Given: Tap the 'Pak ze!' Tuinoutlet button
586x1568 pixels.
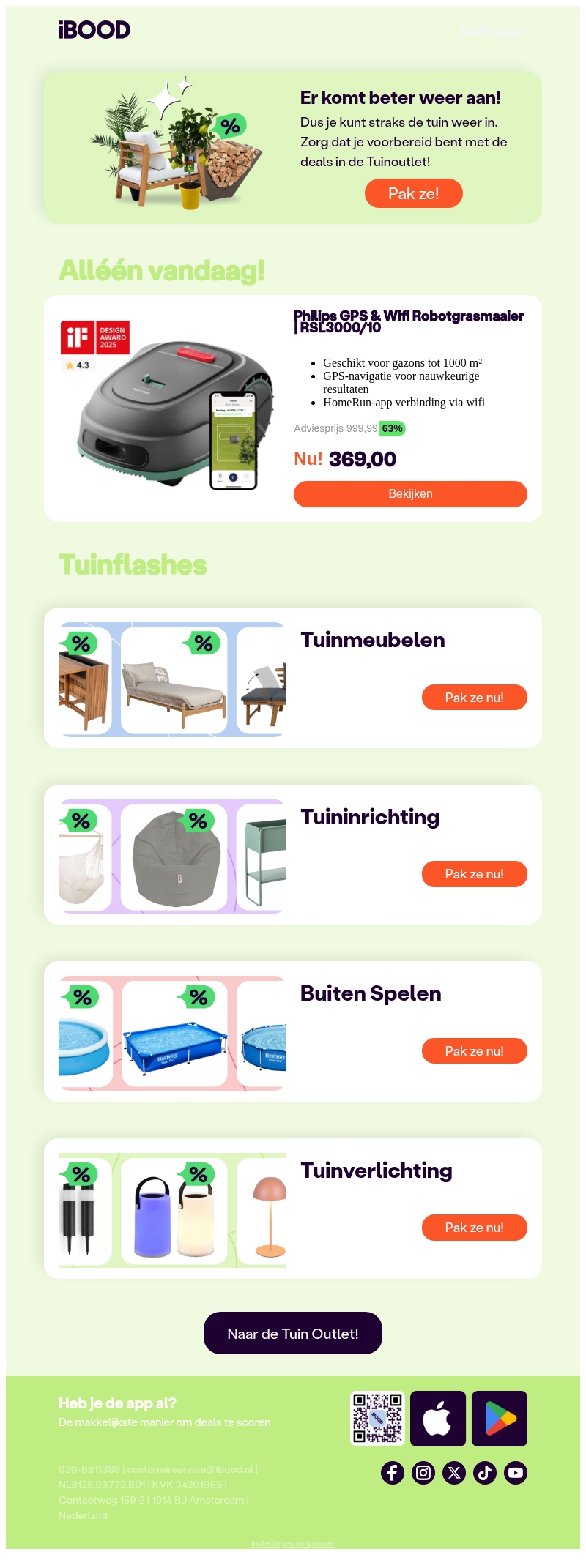Looking at the screenshot, I should (x=414, y=193).
